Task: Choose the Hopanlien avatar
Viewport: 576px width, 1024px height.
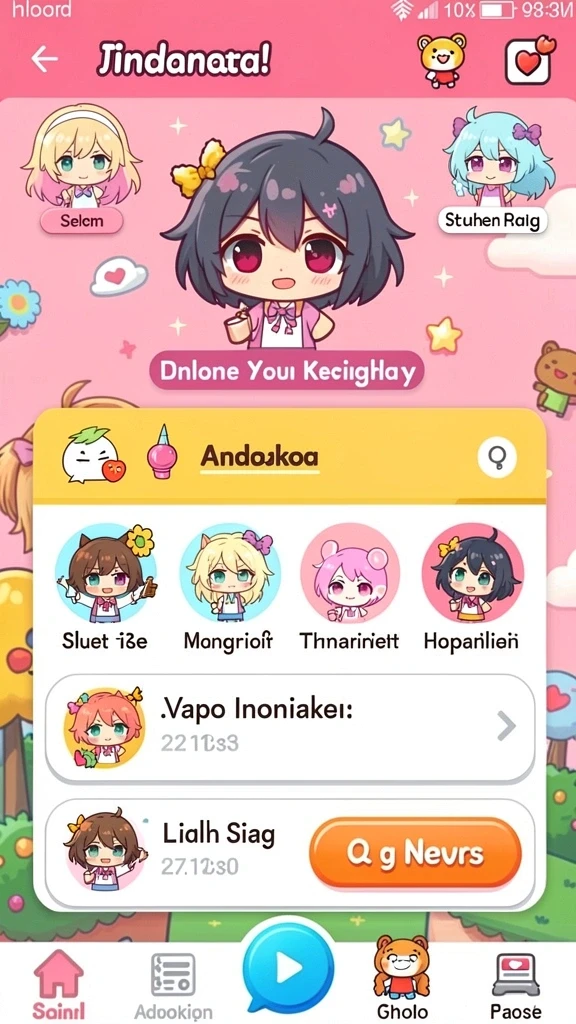Action: pyautogui.click(x=472, y=588)
